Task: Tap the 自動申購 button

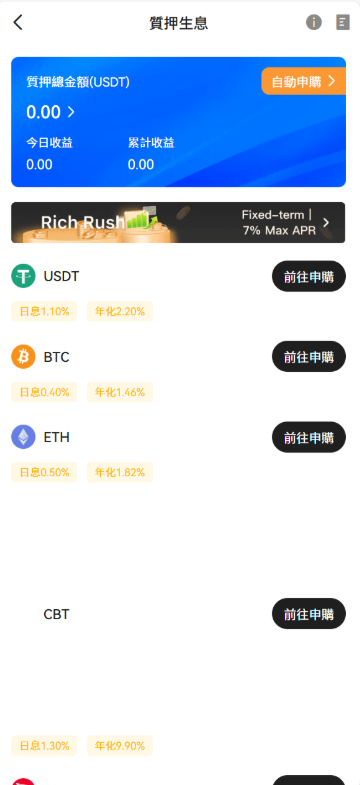Action: tap(303, 82)
